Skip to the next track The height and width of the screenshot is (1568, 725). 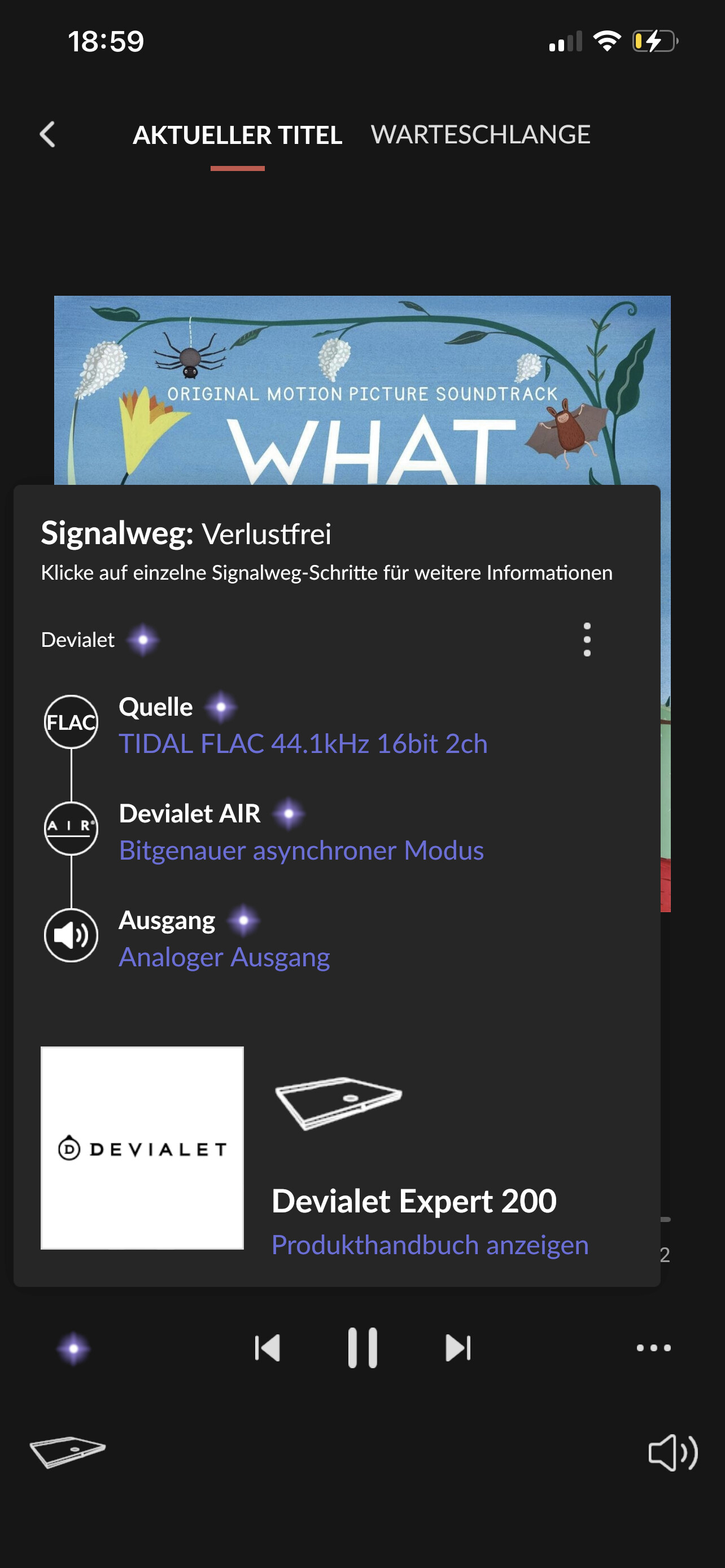pos(458,1348)
